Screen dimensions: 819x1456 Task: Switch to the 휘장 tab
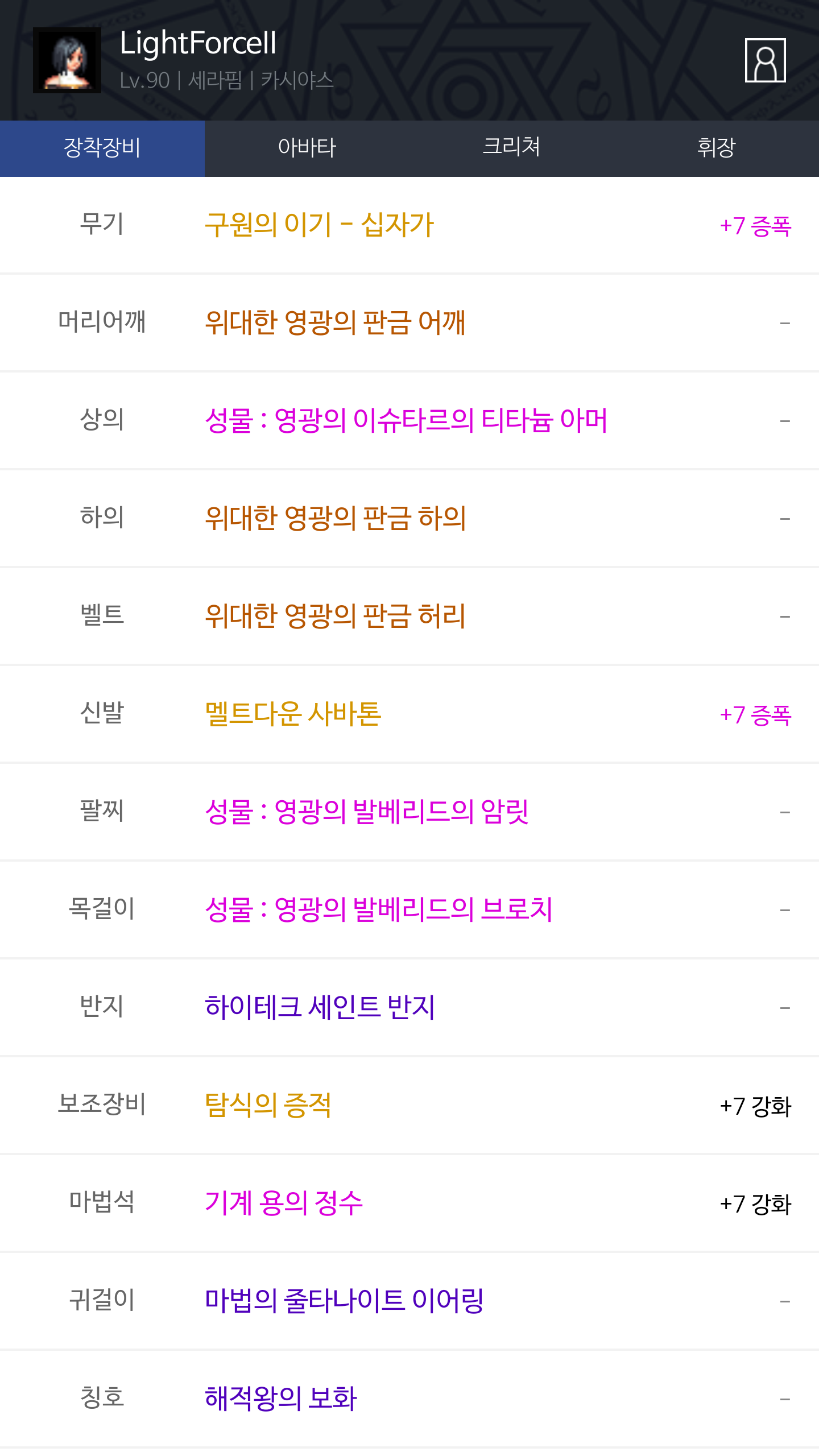coord(717,148)
